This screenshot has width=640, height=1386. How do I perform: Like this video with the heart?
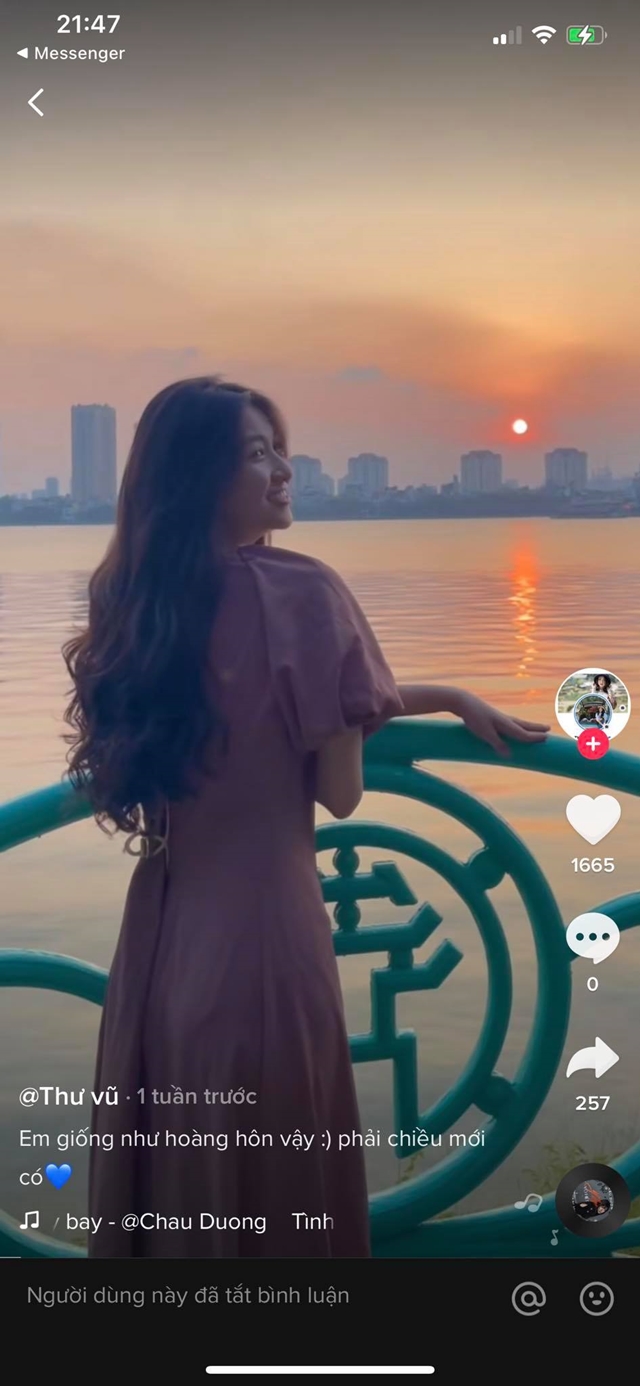593,819
